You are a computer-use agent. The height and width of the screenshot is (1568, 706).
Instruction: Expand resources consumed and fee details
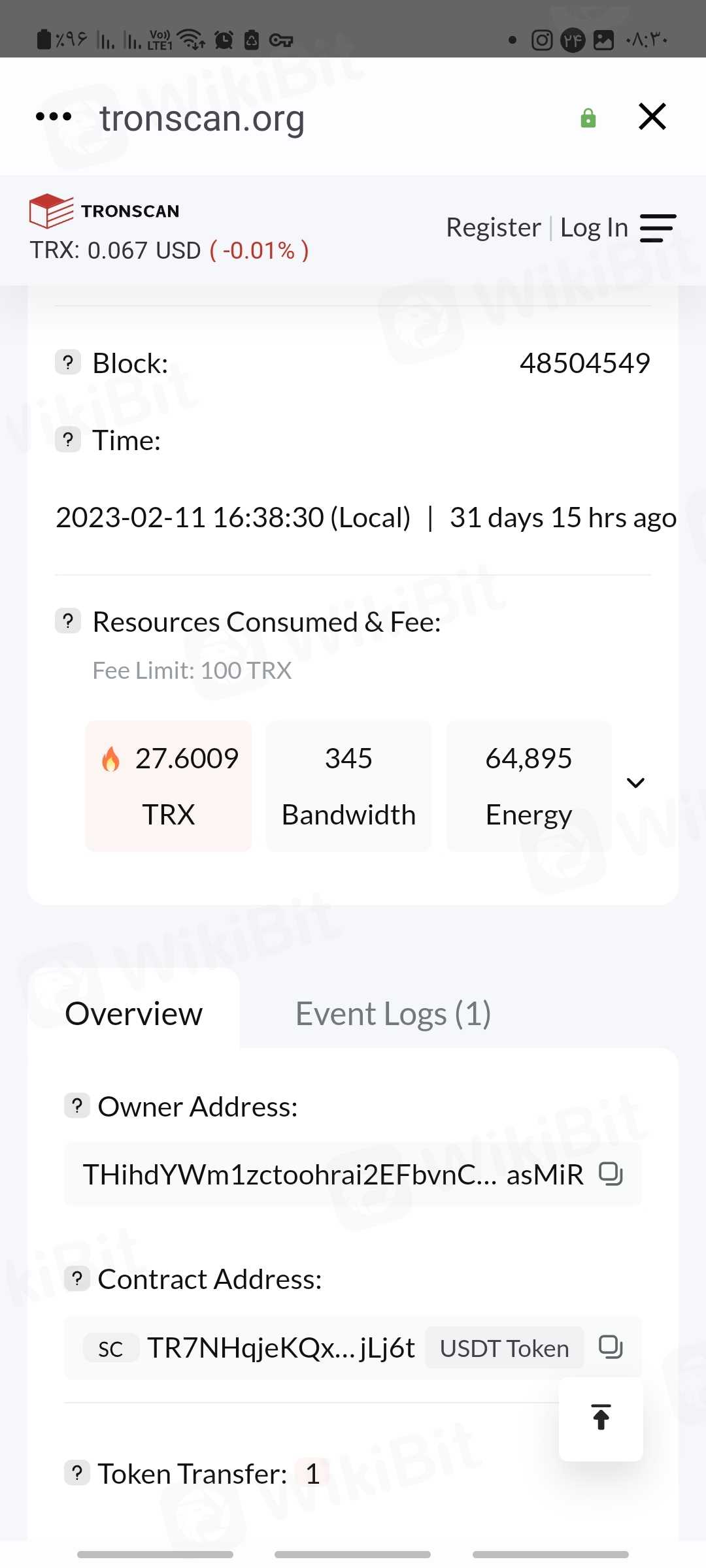point(635,783)
